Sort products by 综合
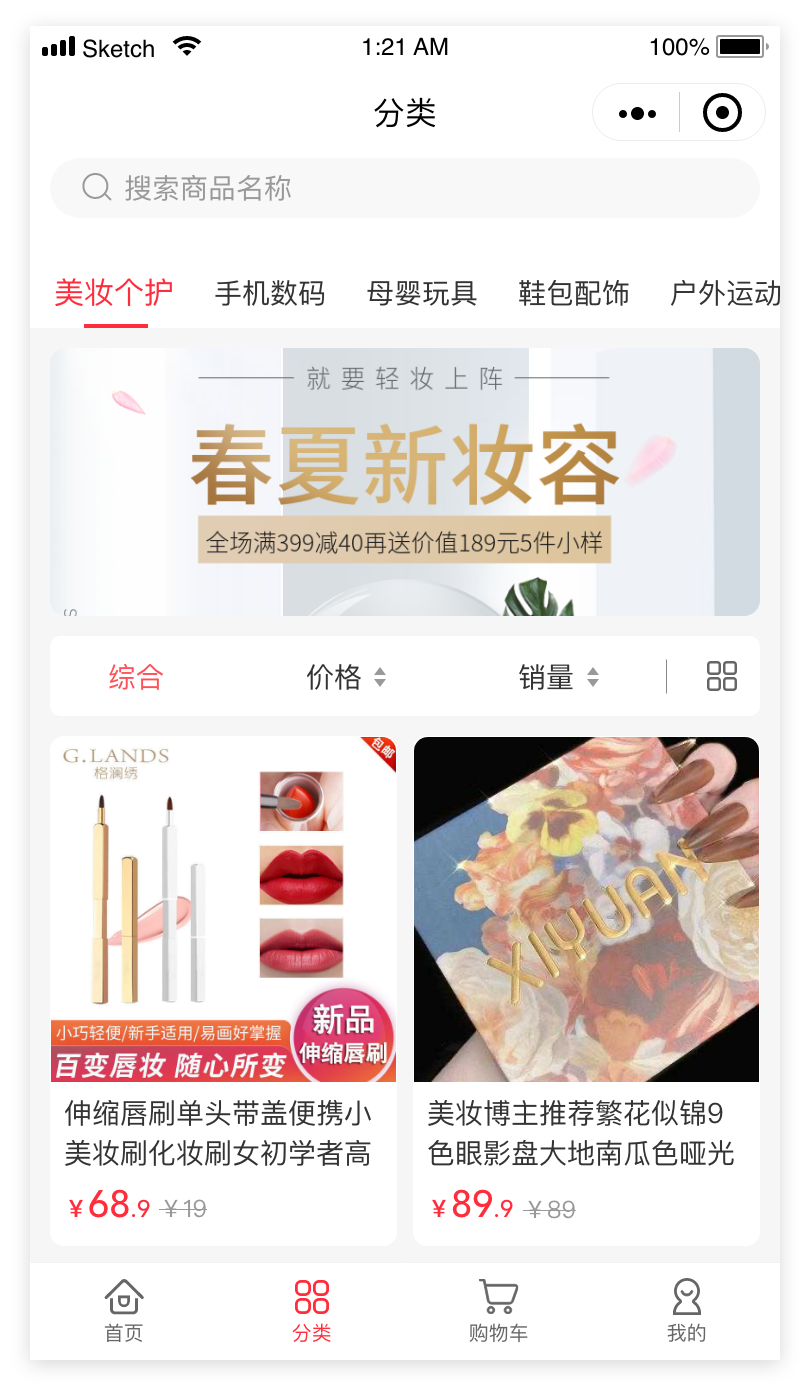This screenshot has width=810, height=1394. click(136, 677)
